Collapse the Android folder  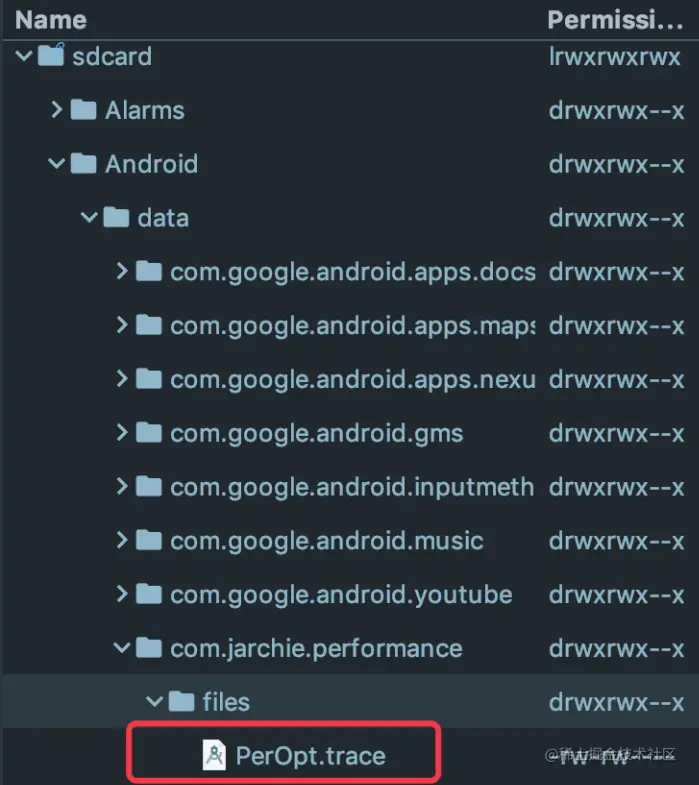tap(57, 164)
